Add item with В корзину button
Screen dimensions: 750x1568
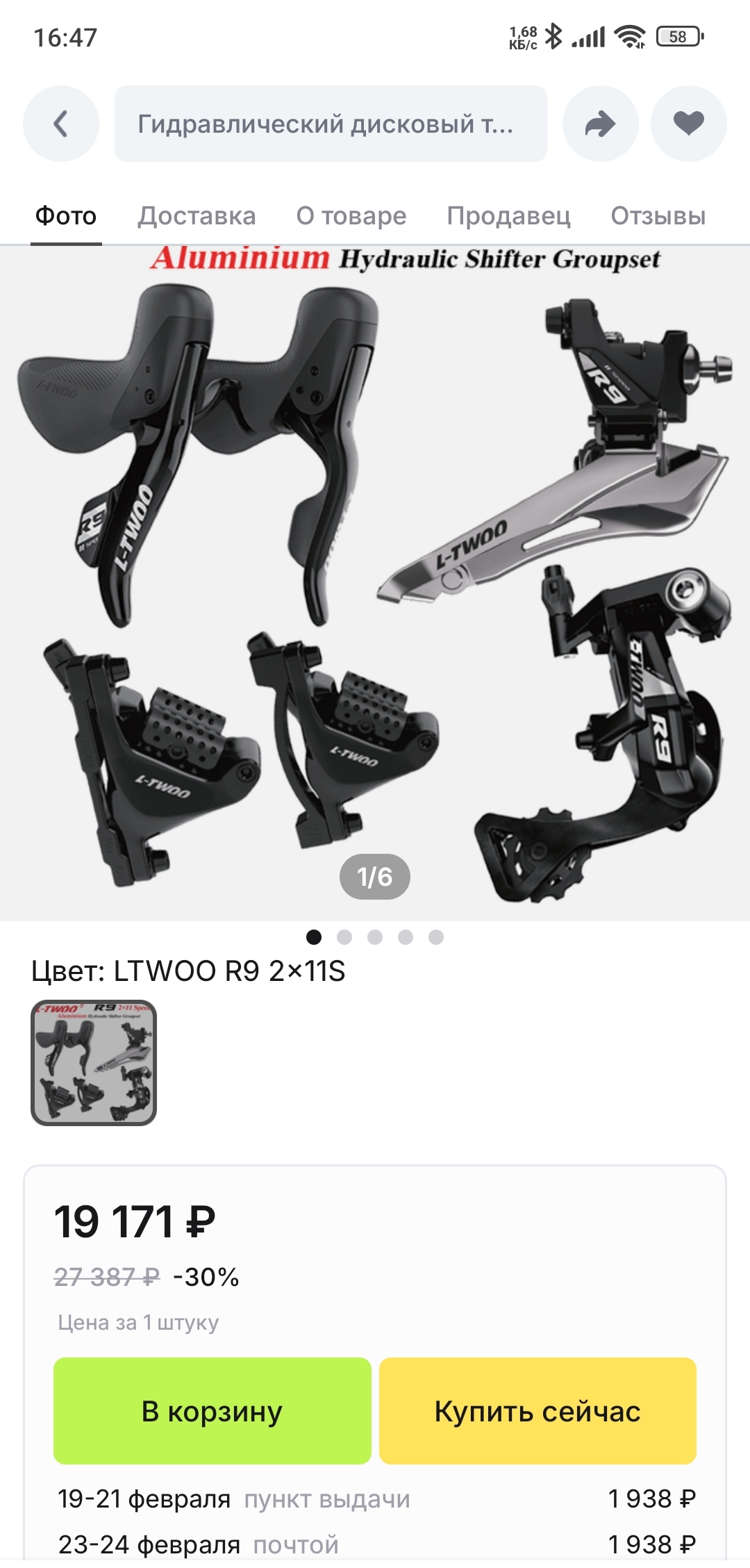point(212,1411)
